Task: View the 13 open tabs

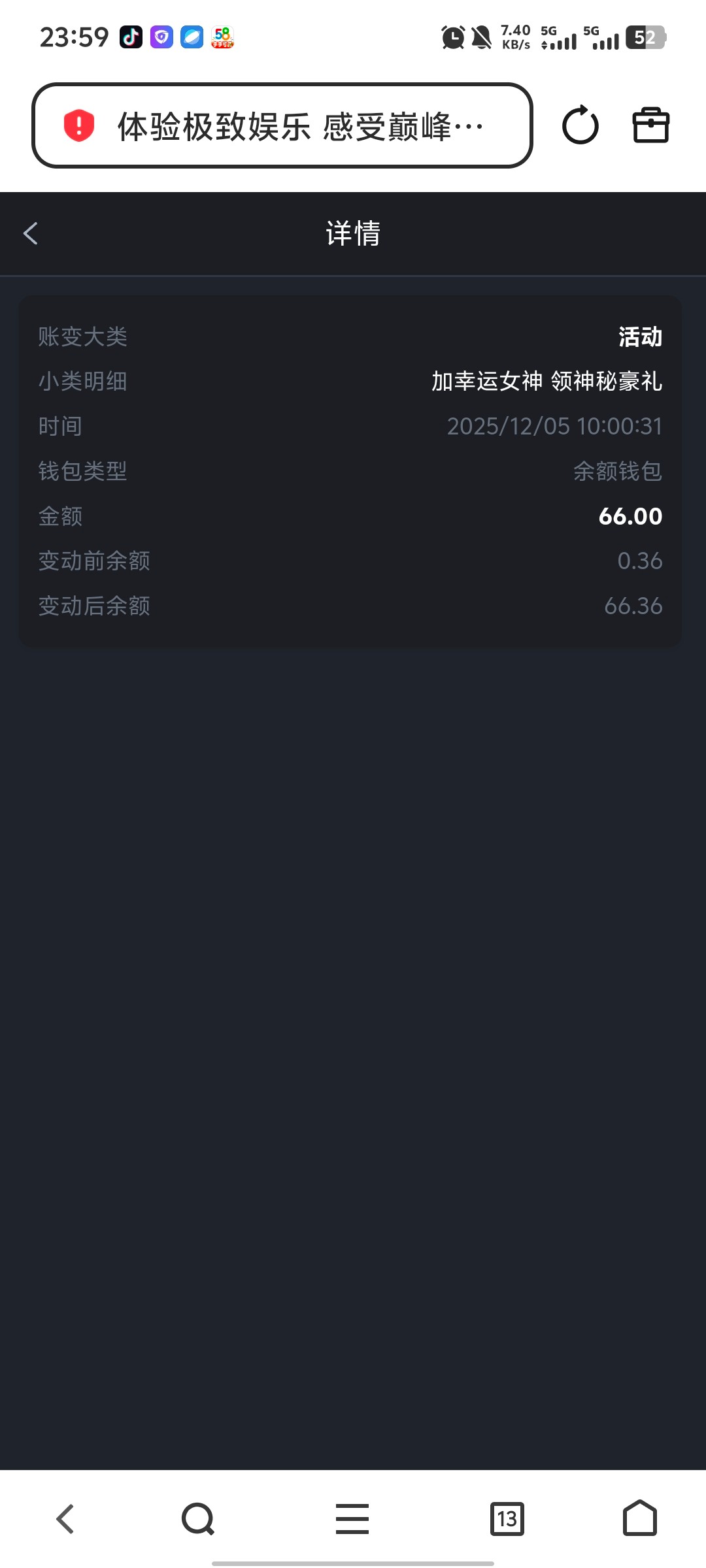Action: point(507,1518)
